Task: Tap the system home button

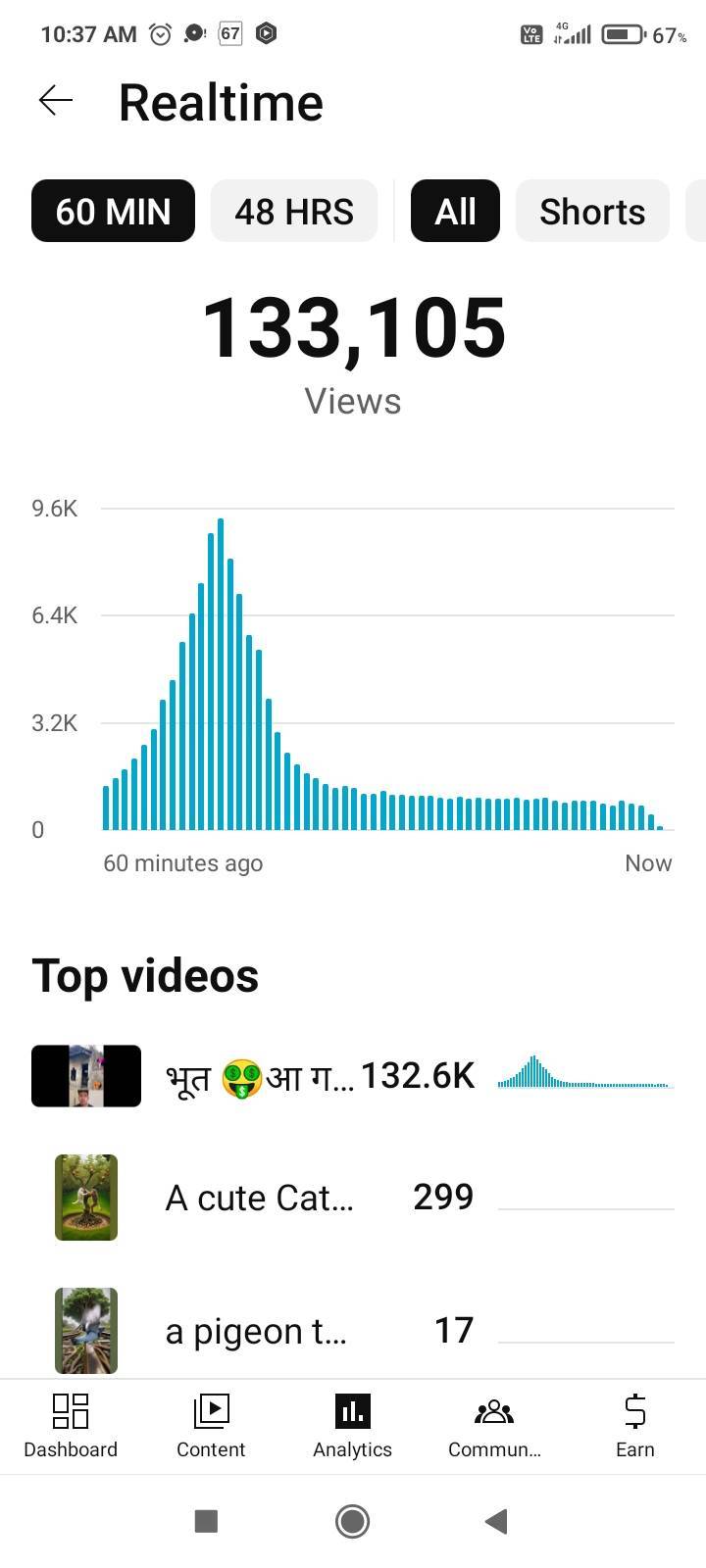Action: click(x=352, y=1521)
